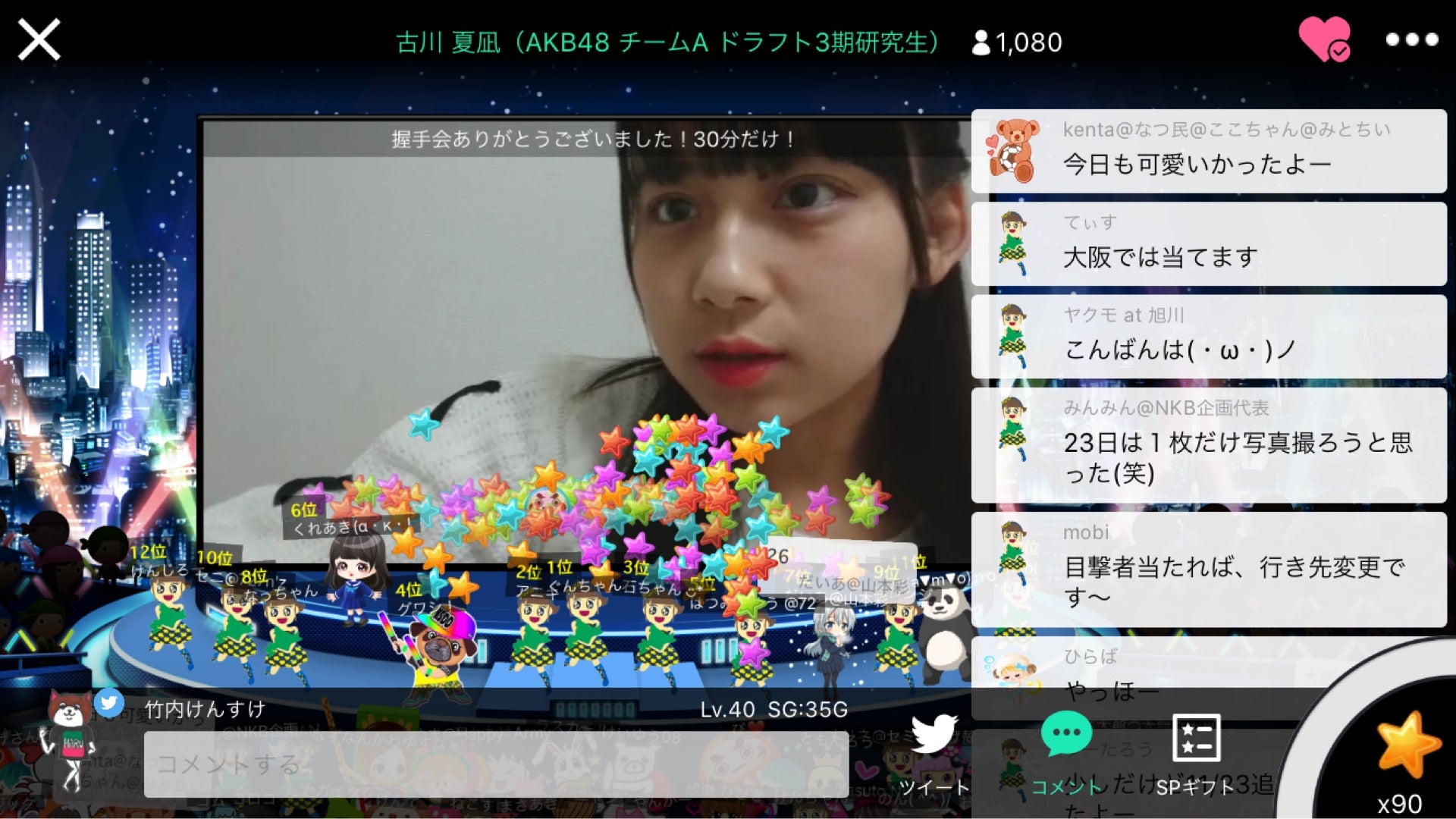Open the SPギフト gift list
The width and height of the screenshot is (1456, 819).
[x=1196, y=753]
